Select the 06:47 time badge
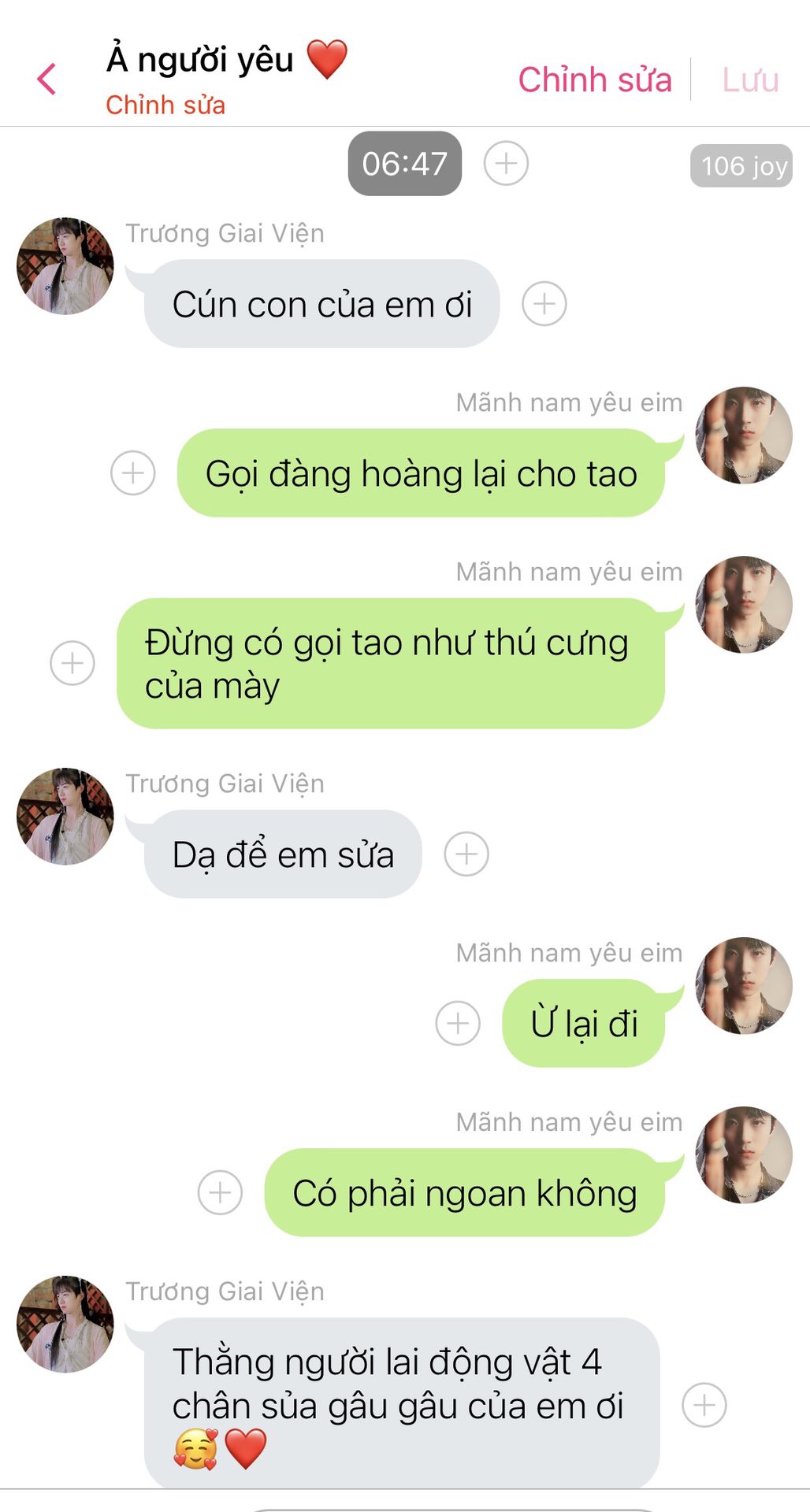The width and height of the screenshot is (810, 1512). coord(405,164)
